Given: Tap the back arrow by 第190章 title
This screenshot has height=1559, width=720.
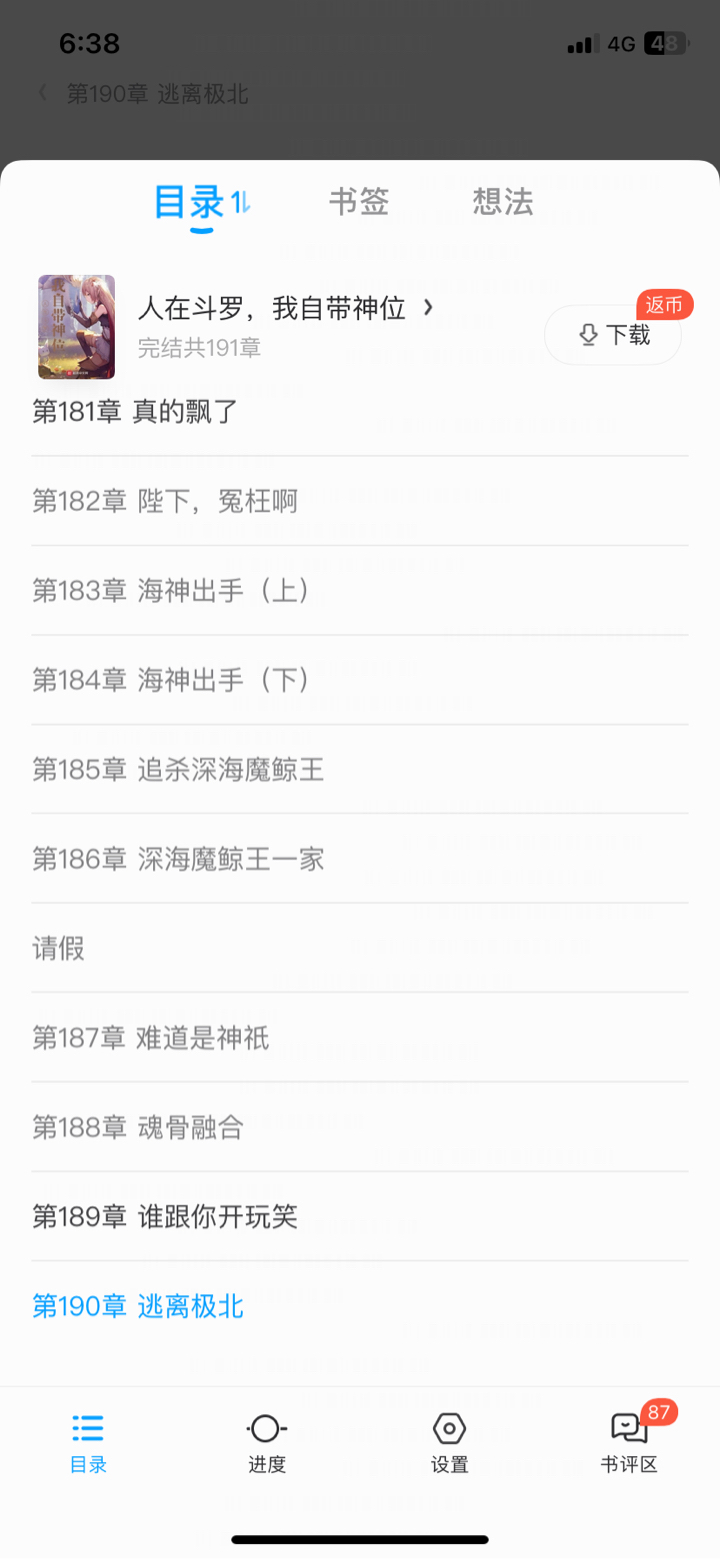Looking at the screenshot, I should pos(43,94).
